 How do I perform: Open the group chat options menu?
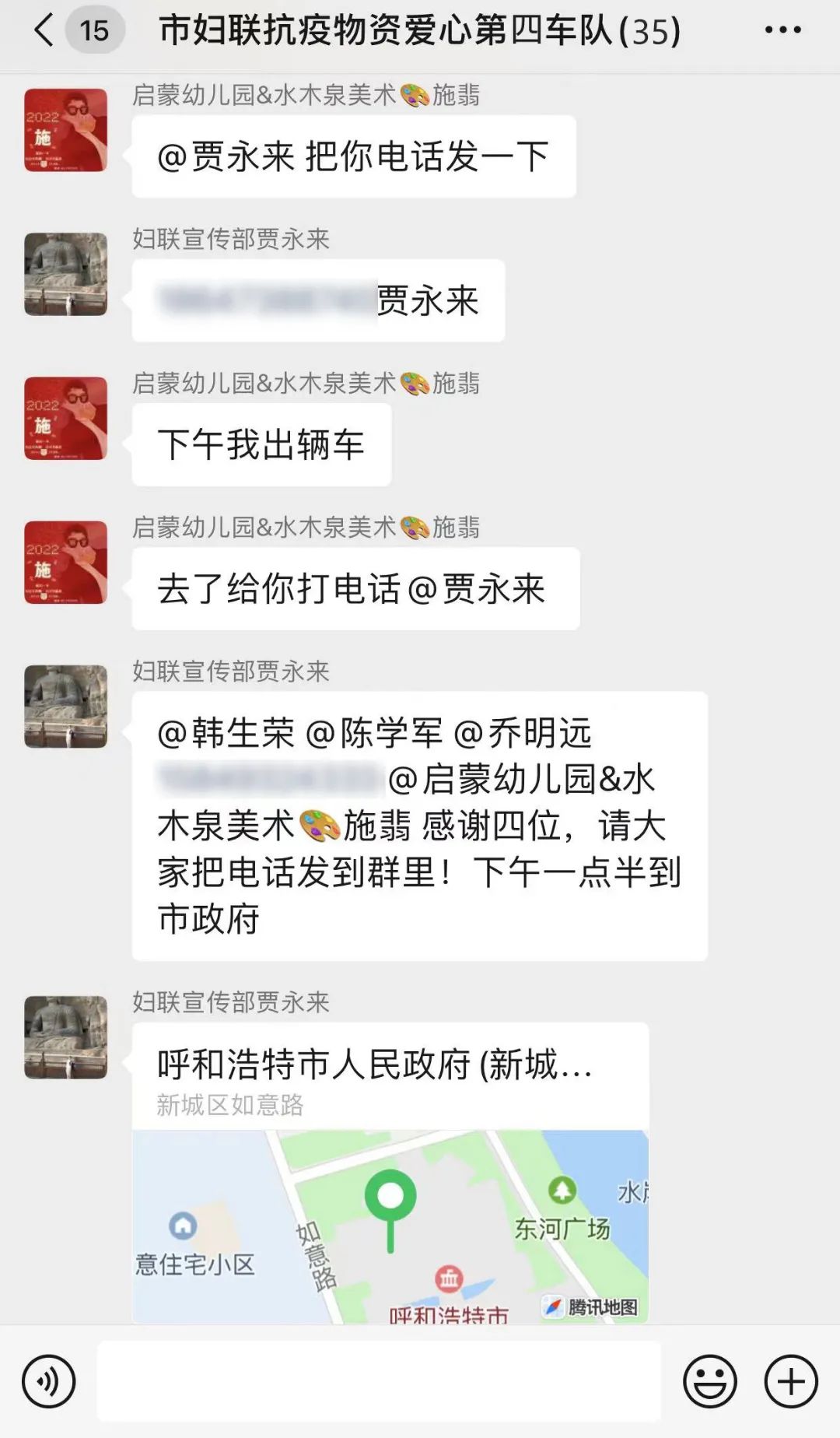(x=782, y=30)
